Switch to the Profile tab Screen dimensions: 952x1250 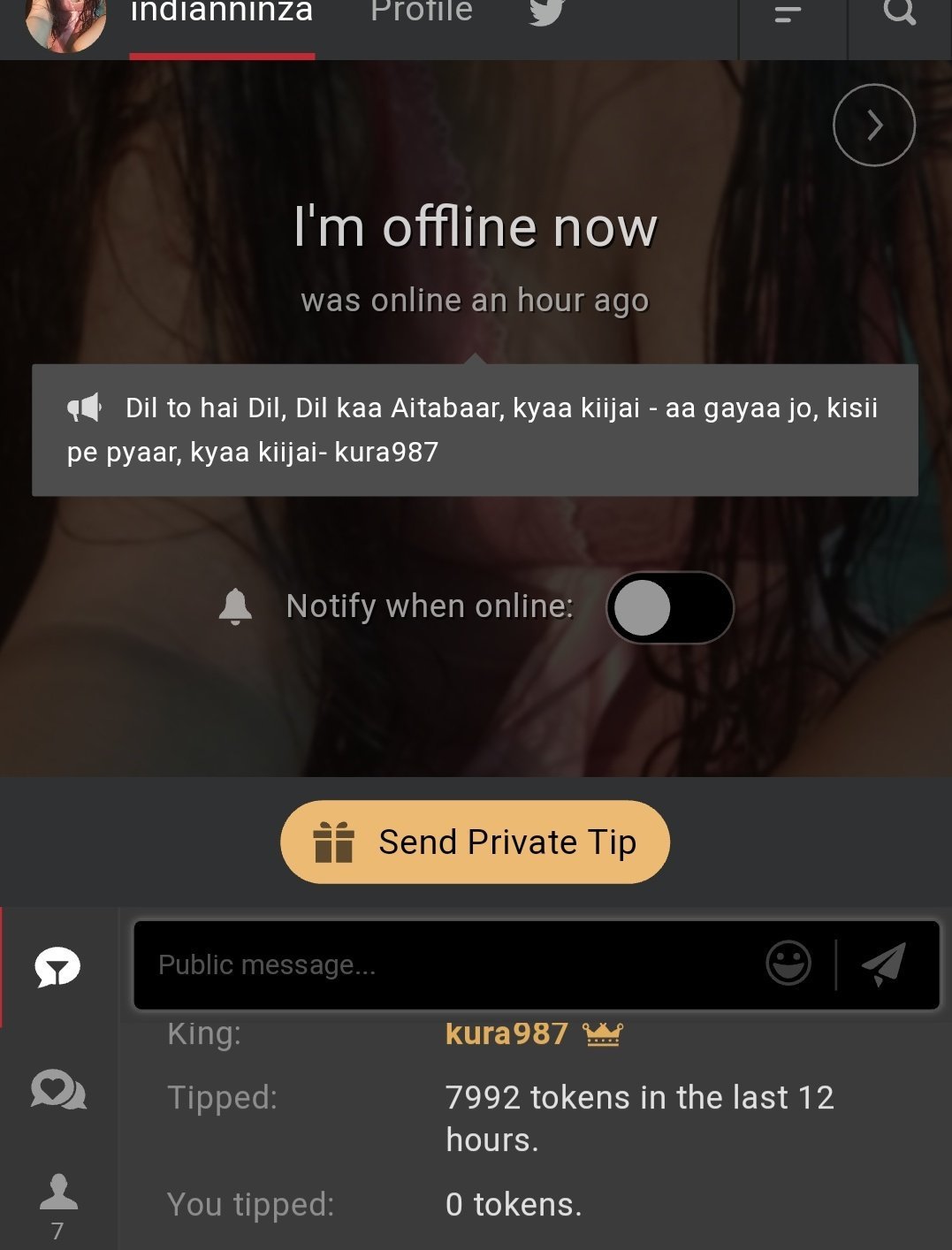click(421, 12)
